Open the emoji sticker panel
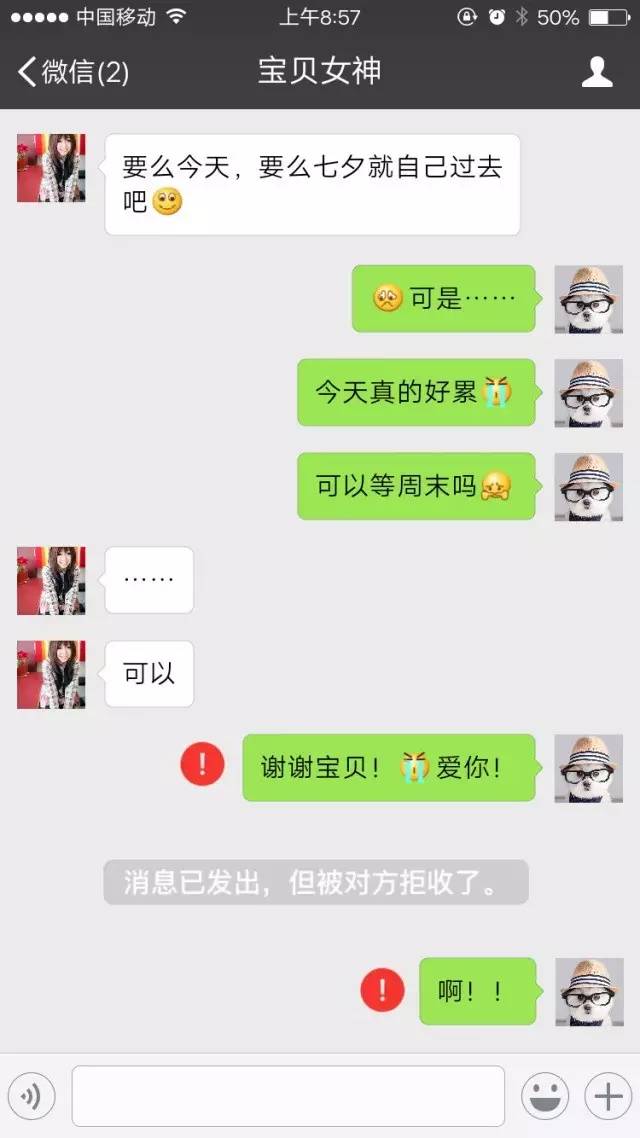This screenshot has width=640, height=1138. pyautogui.click(x=545, y=1096)
